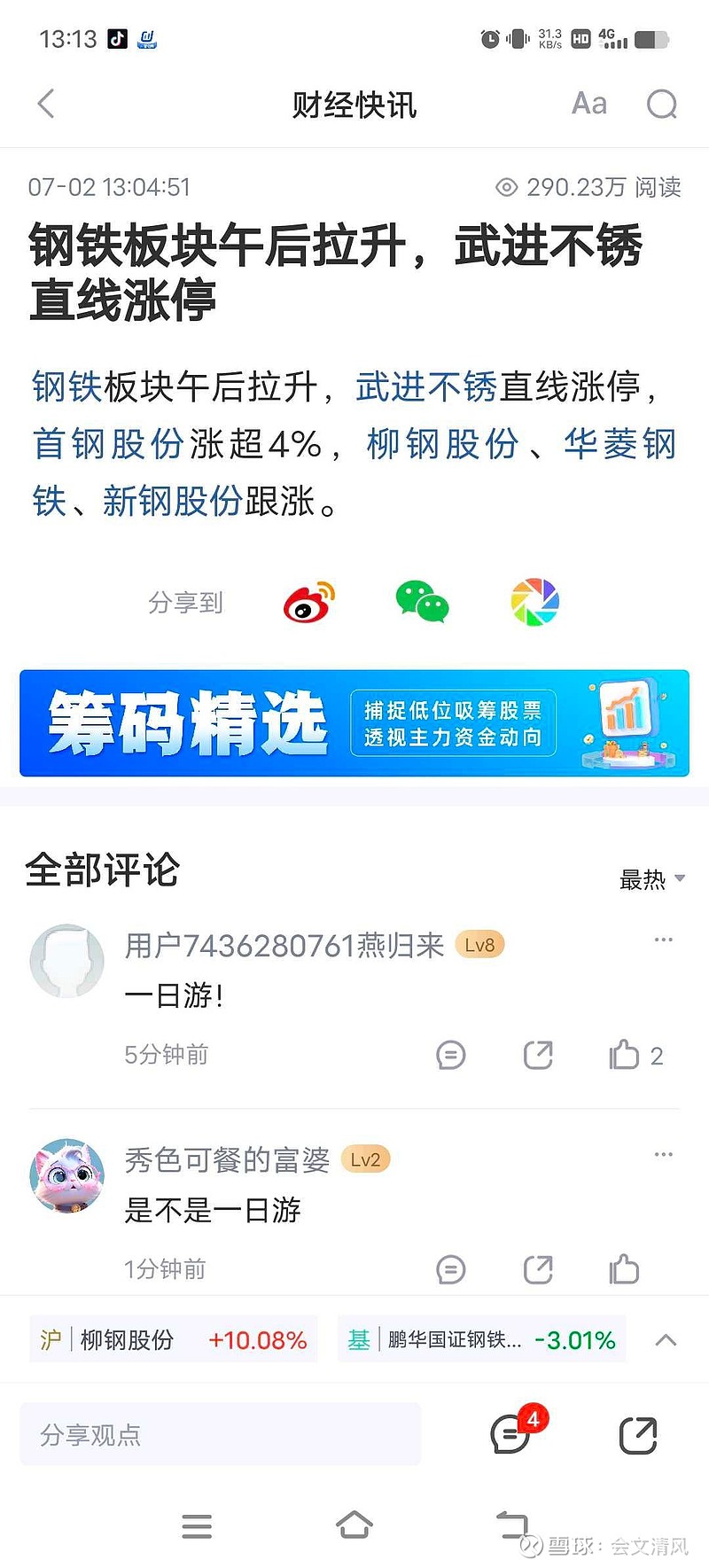Screen dimensions: 709x1568
Task: Like 秀色可餐的富婆's comment
Action: pyautogui.click(x=624, y=1269)
